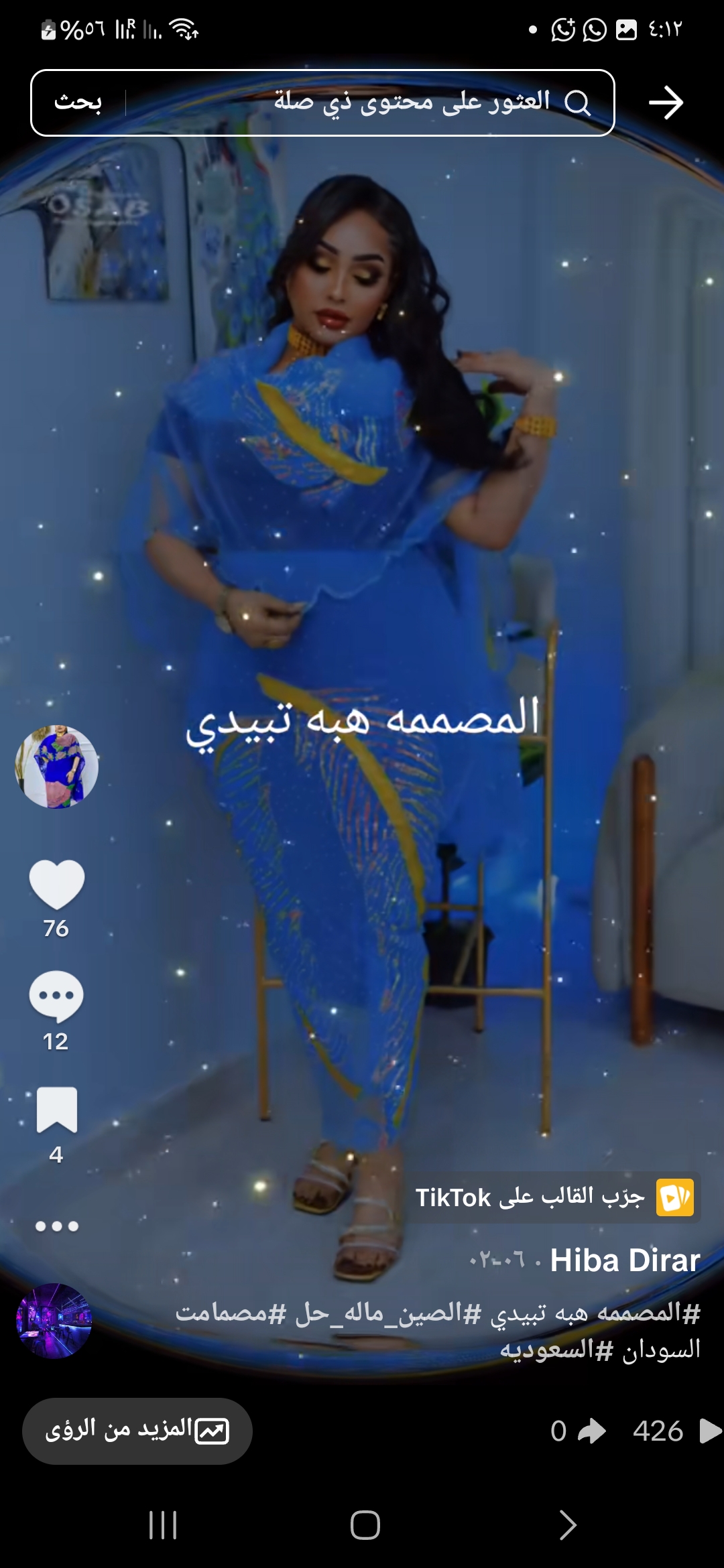Open recent apps from navigation bar

click(x=163, y=1525)
